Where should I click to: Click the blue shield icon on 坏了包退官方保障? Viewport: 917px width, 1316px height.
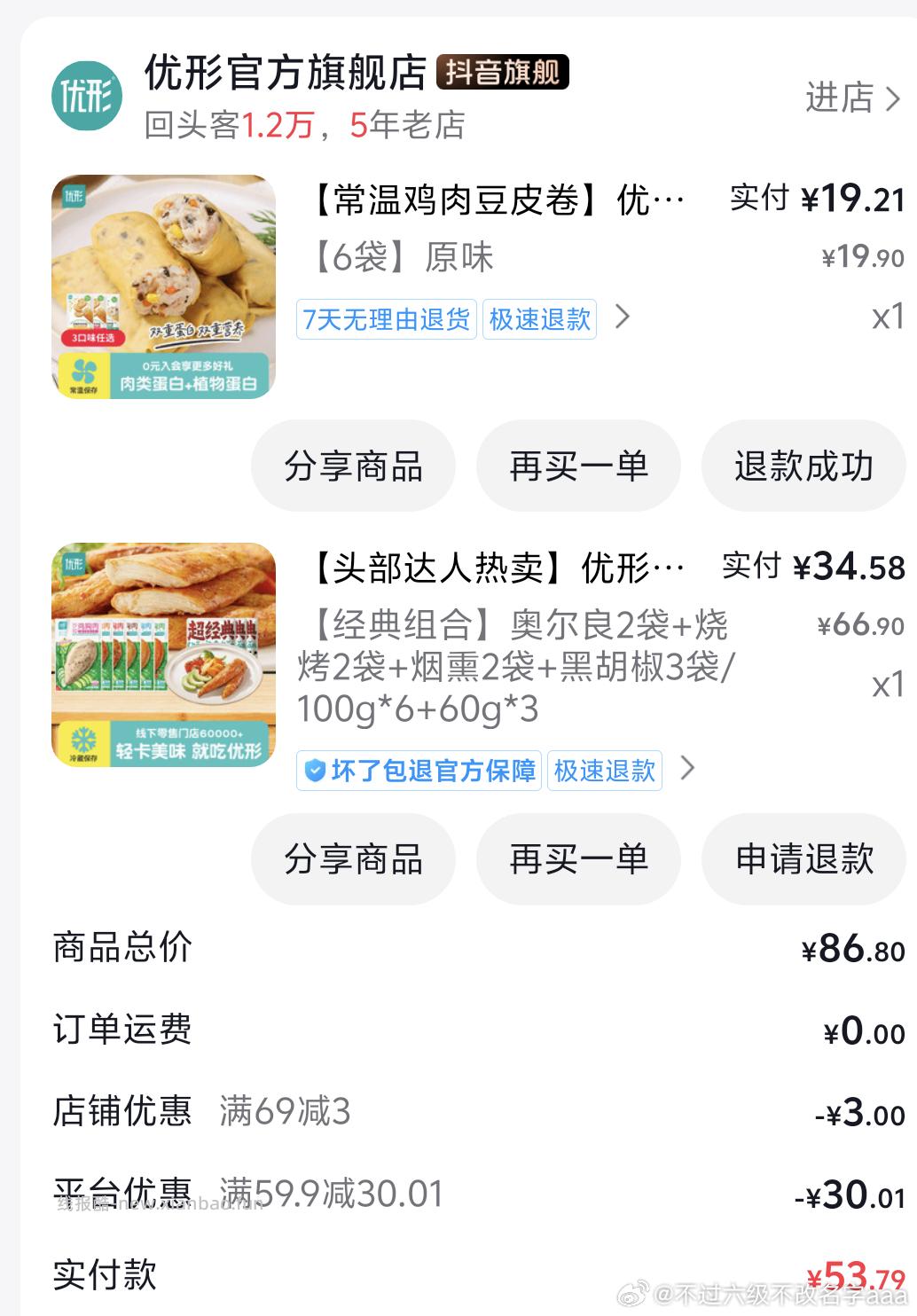click(x=317, y=770)
